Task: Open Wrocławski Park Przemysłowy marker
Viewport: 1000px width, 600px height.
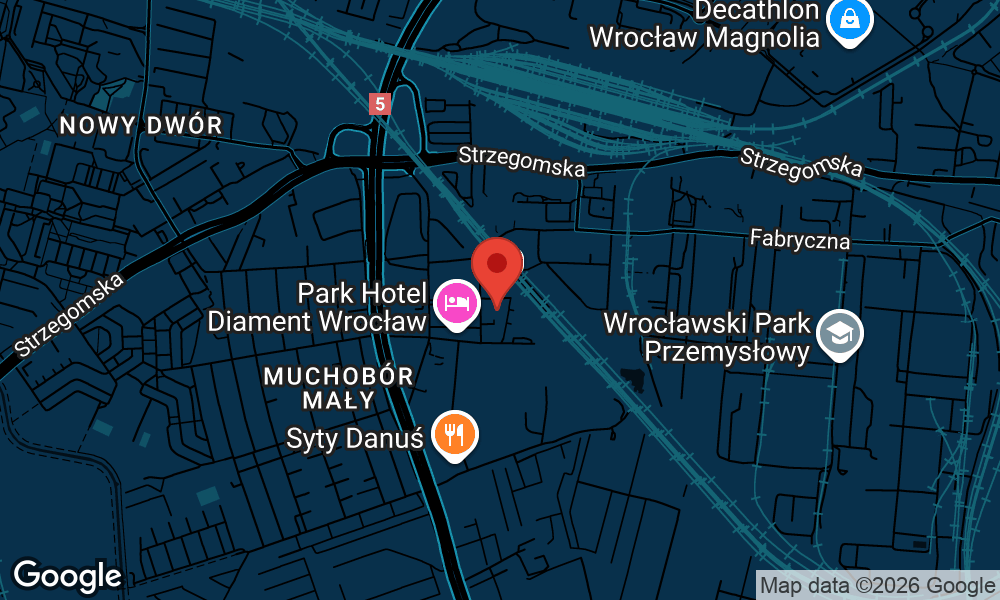Action: [x=840, y=335]
